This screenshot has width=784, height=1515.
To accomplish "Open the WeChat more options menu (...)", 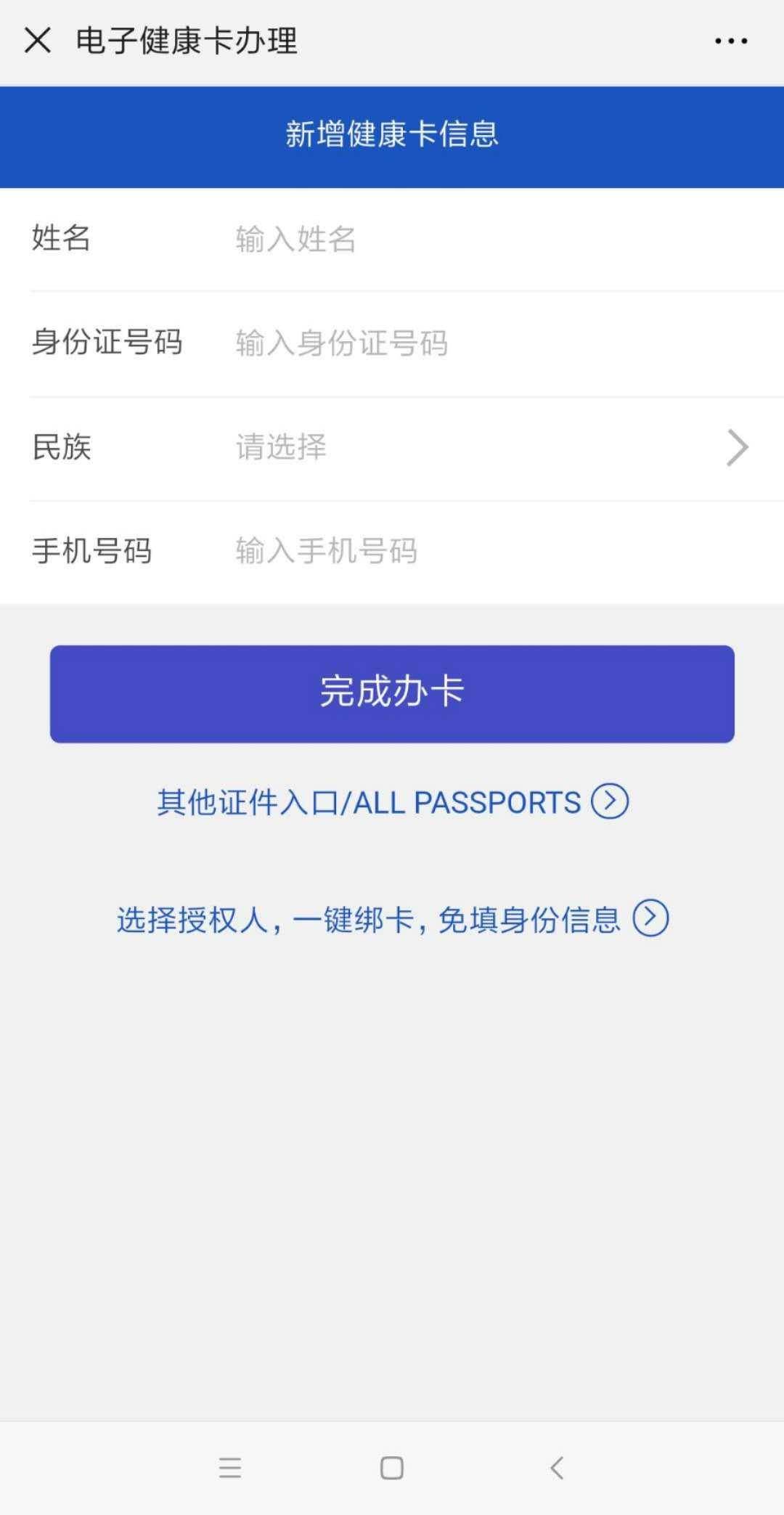I will [731, 41].
